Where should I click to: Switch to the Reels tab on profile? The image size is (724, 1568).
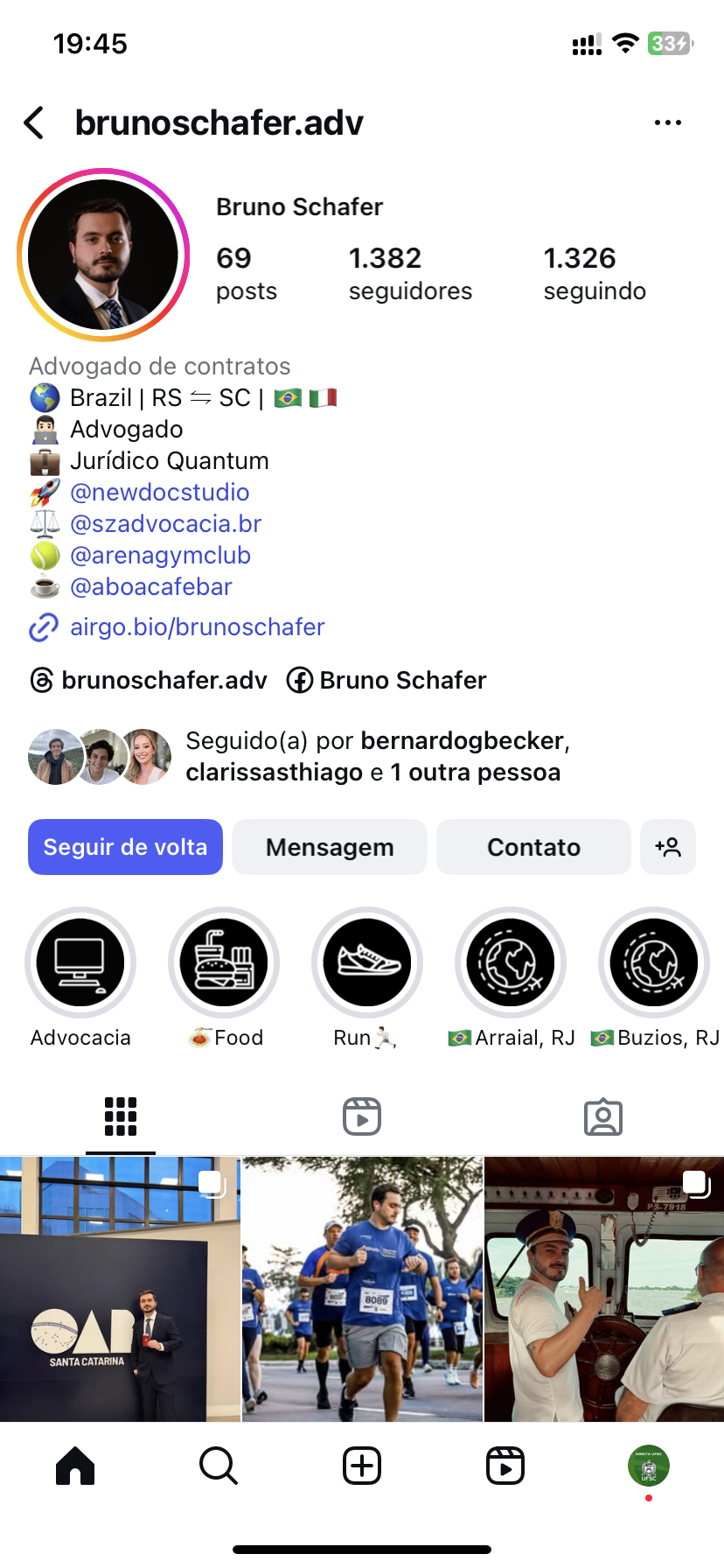click(x=362, y=1117)
